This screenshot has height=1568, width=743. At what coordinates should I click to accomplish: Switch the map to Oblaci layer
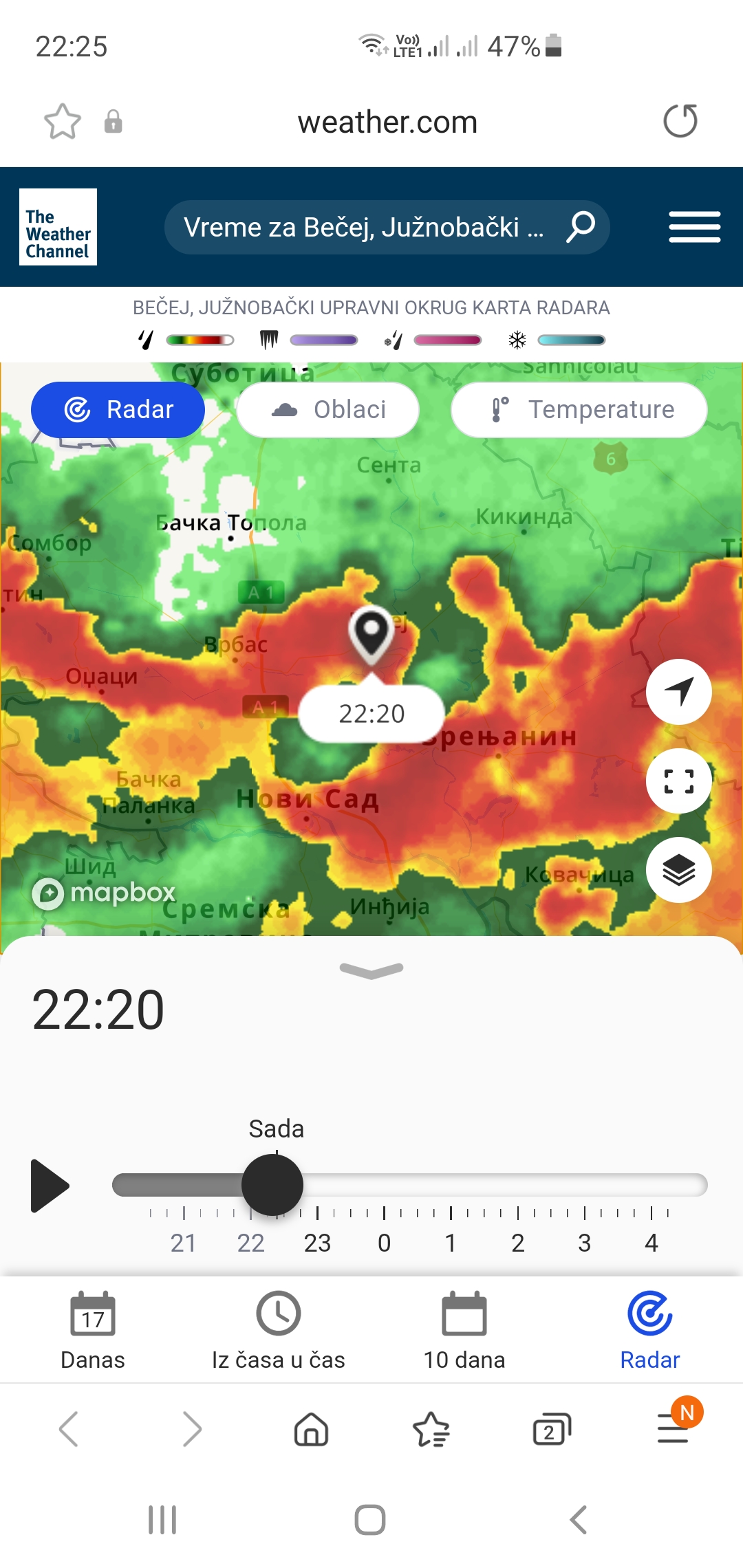328,410
